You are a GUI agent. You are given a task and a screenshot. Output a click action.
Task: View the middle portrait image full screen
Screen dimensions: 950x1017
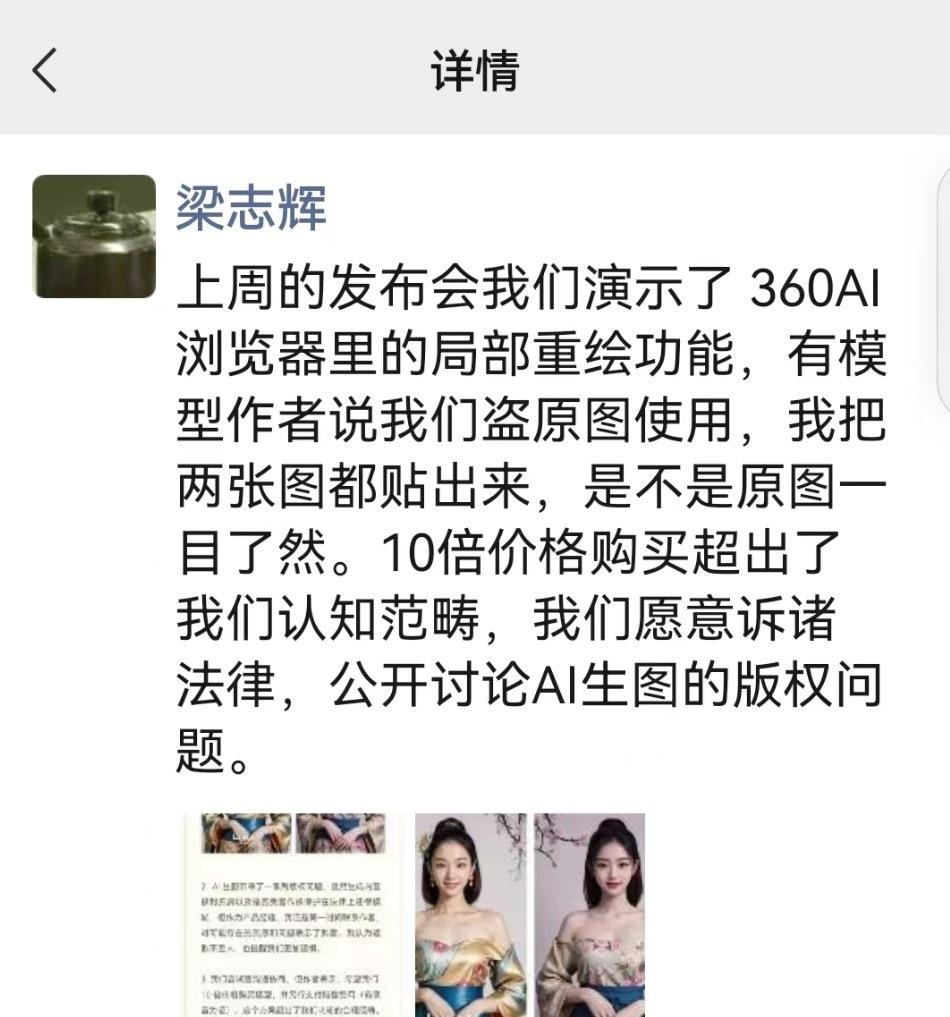point(469,914)
